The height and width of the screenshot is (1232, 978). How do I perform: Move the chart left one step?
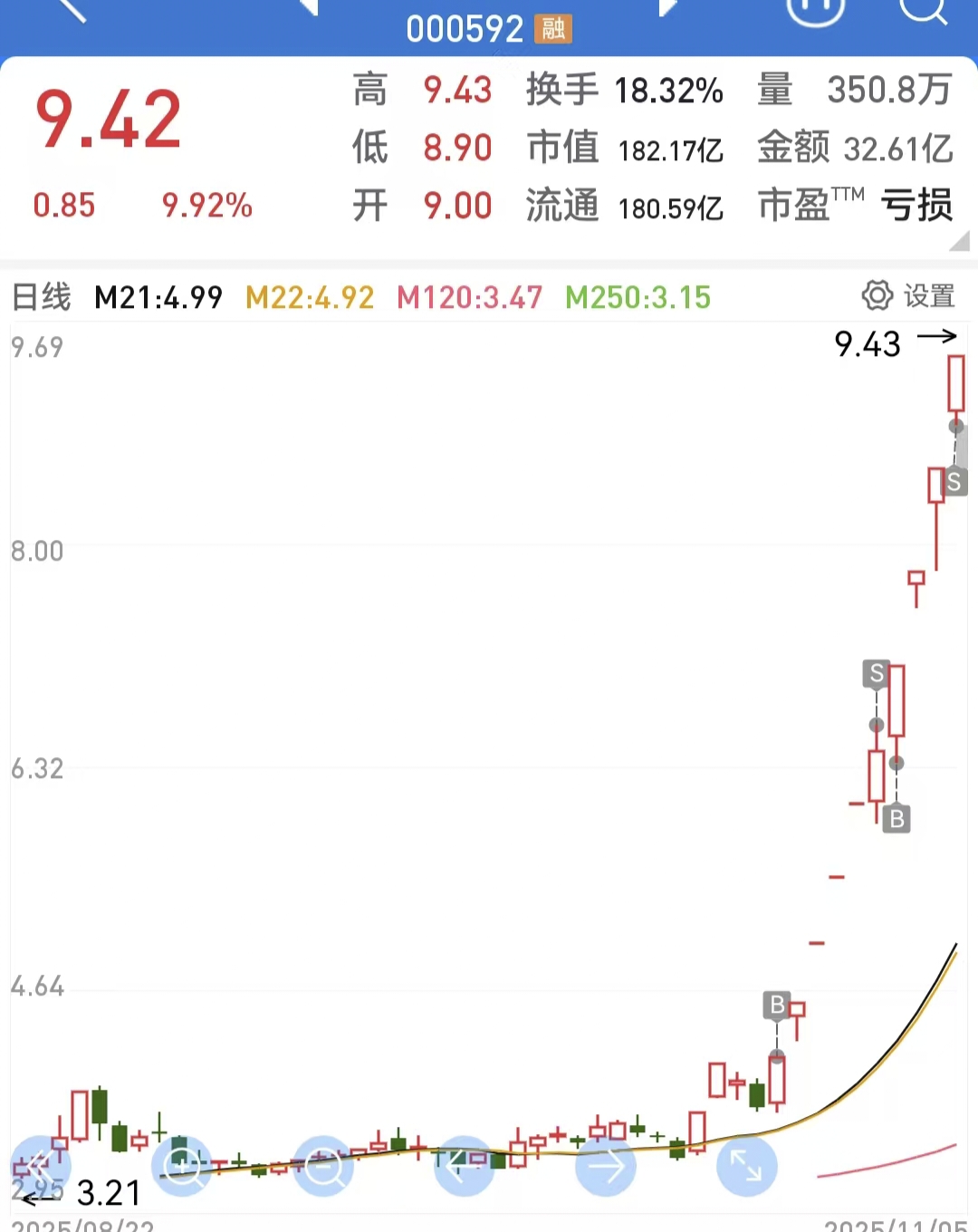click(465, 1166)
